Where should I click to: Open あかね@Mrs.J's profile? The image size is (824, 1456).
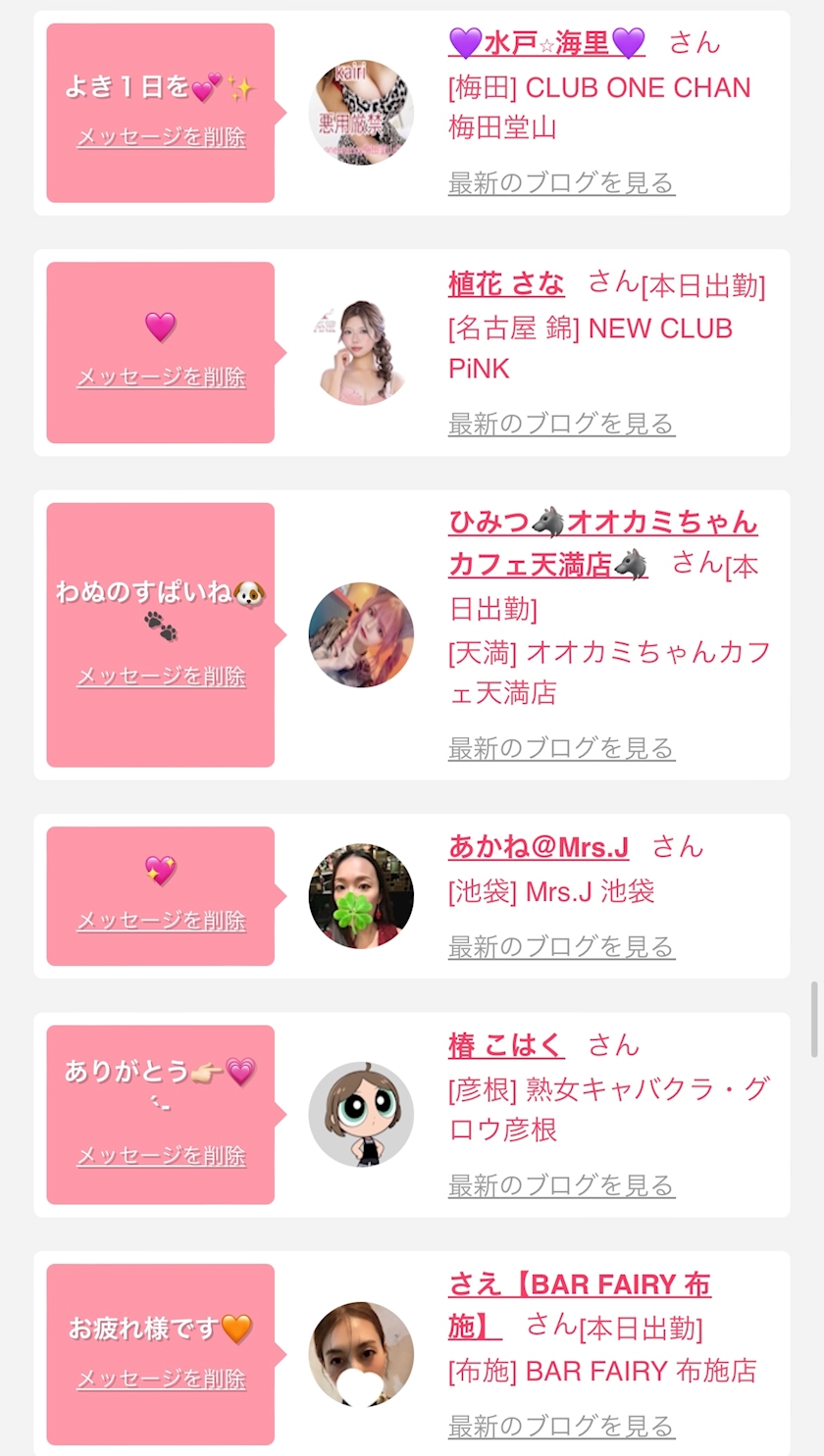pyautogui.click(x=539, y=847)
